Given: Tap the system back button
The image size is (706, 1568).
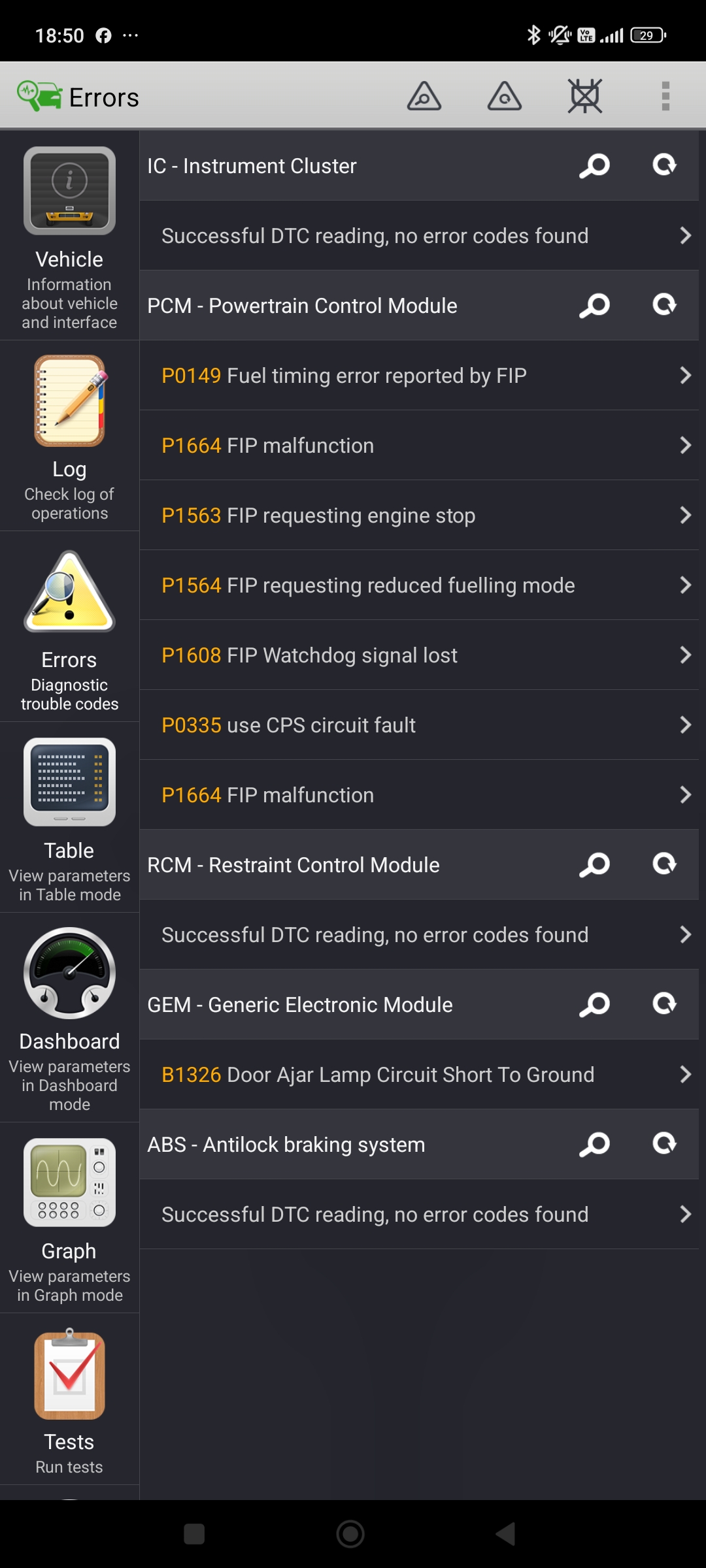Looking at the screenshot, I should [505, 1533].
